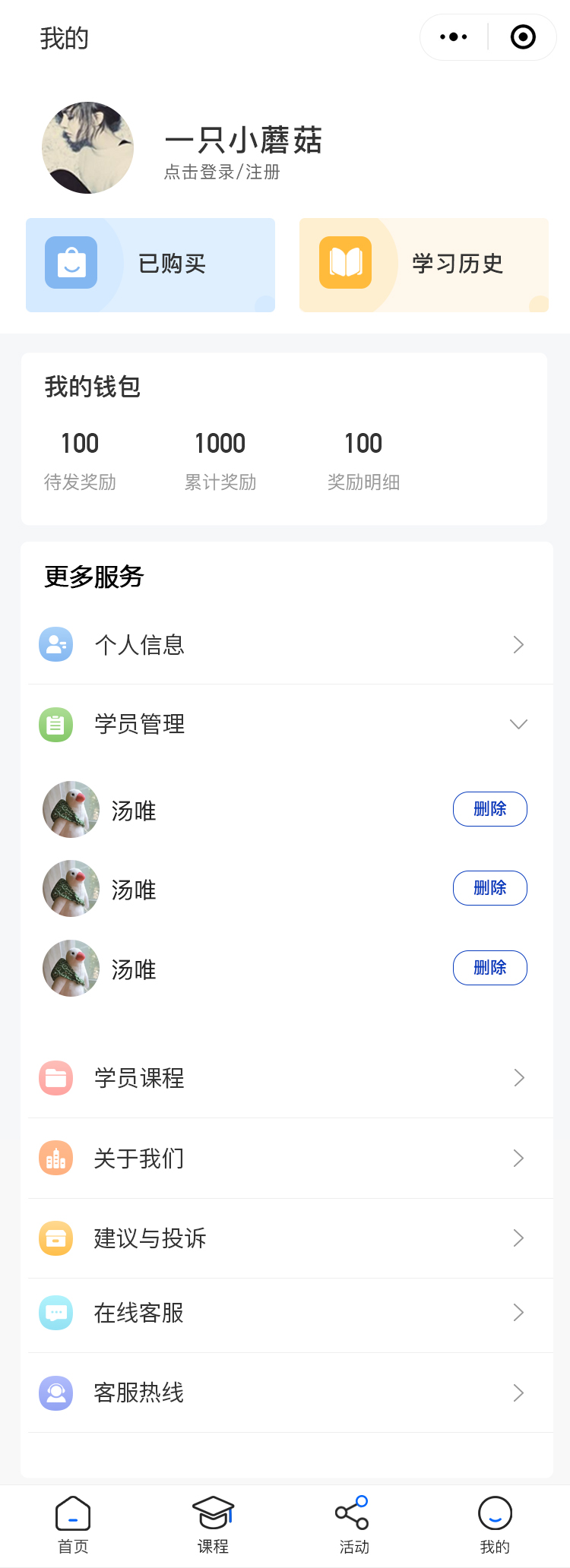Open the 已购买 card

[x=150, y=264]
